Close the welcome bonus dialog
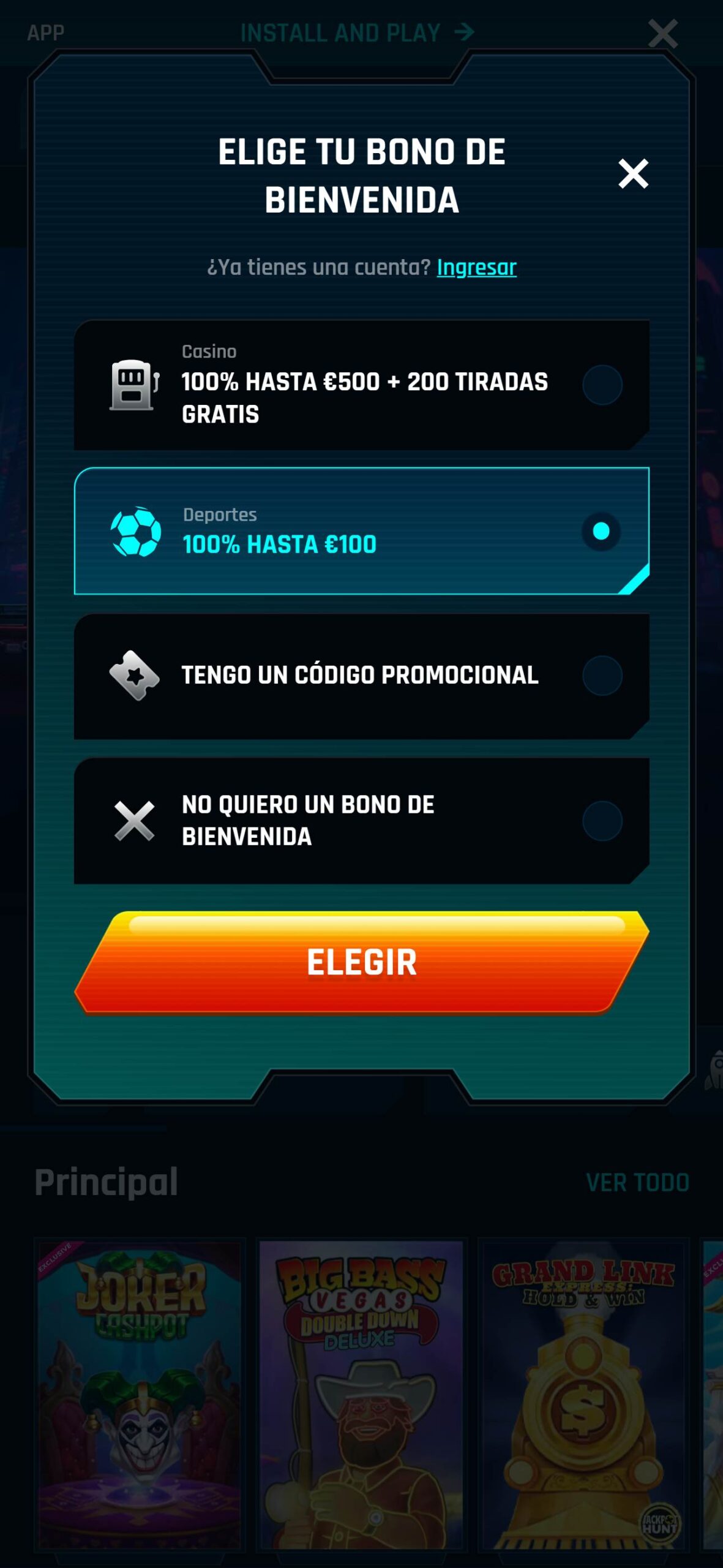The image size is (723, 1568). tap(633, 174)
